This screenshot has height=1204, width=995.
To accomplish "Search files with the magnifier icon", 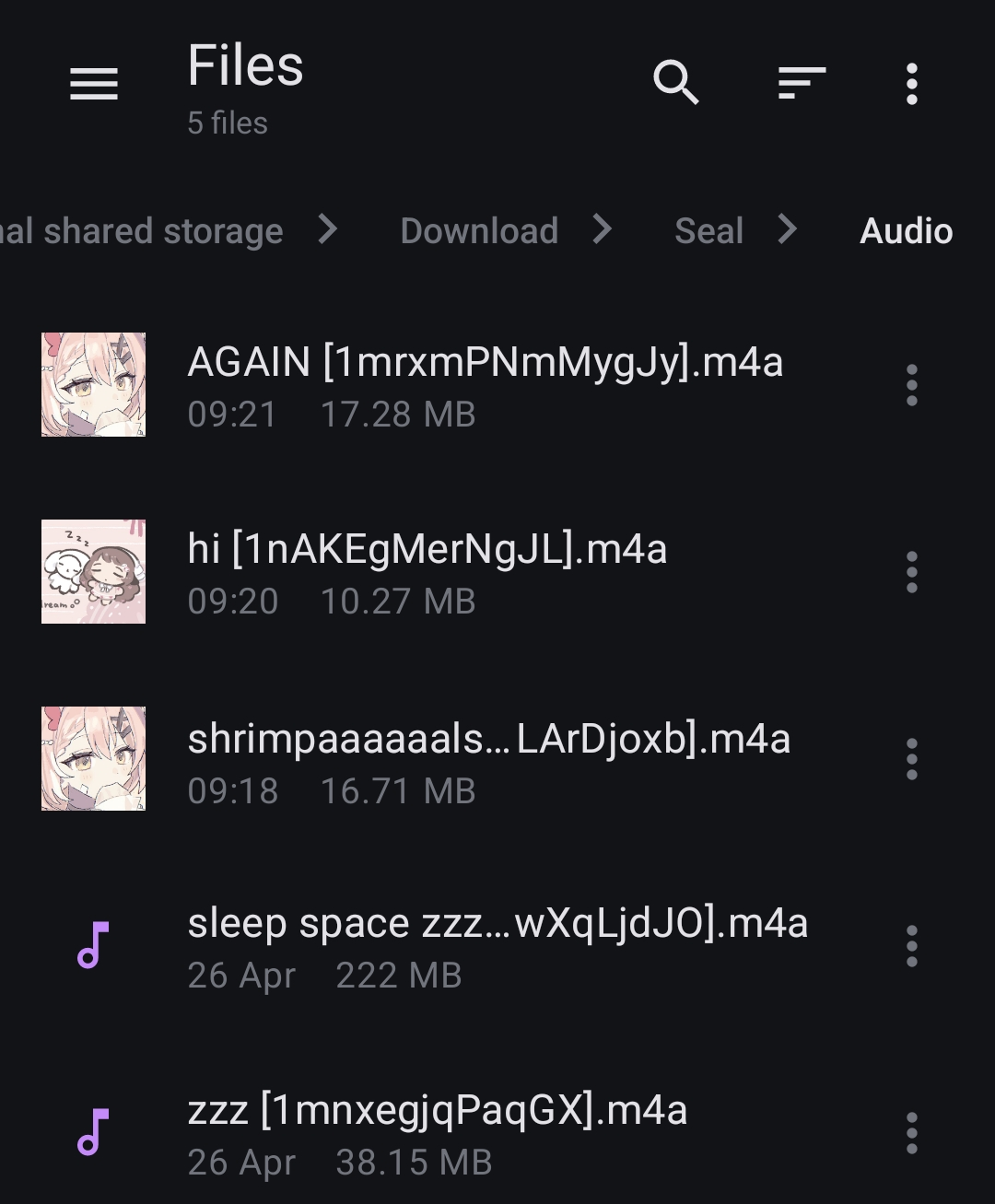I will tap(676, 84).
